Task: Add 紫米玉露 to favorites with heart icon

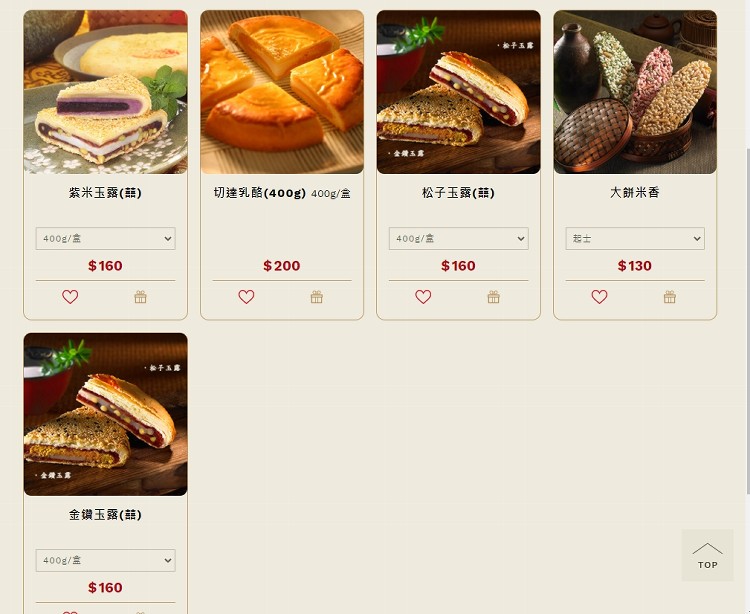Action: point(70,297)
